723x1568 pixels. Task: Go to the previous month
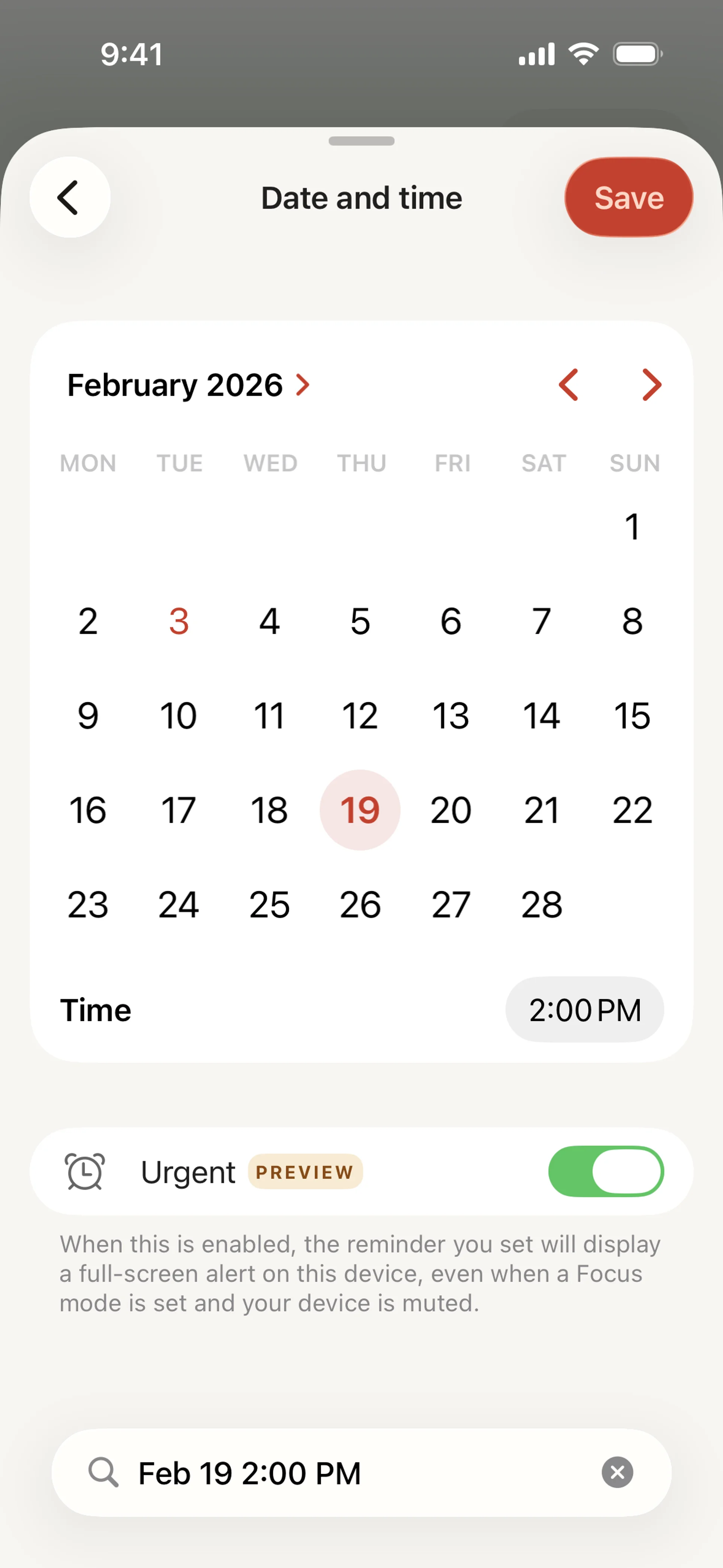pyautogui.click(x=568, y=385)
